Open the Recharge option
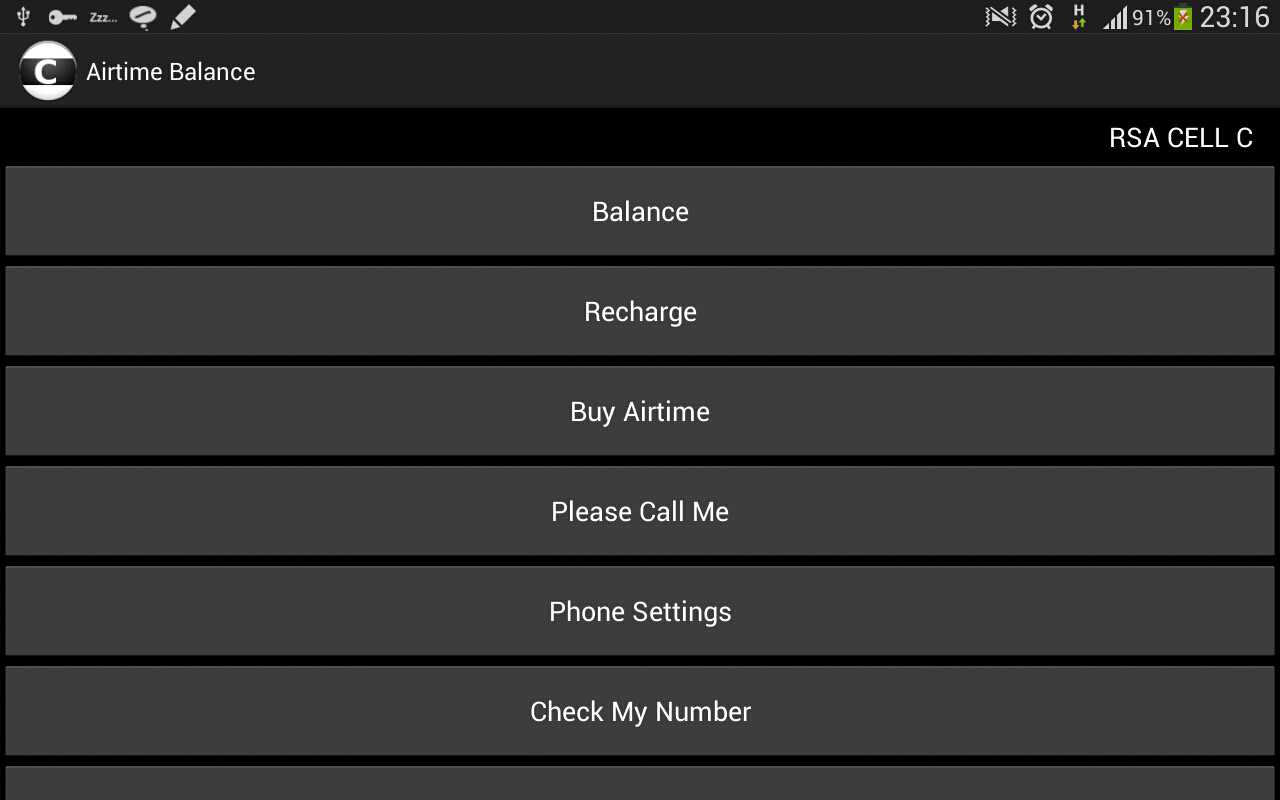The height and width of the screenshot is (800, 1280). tap(640, 311)
